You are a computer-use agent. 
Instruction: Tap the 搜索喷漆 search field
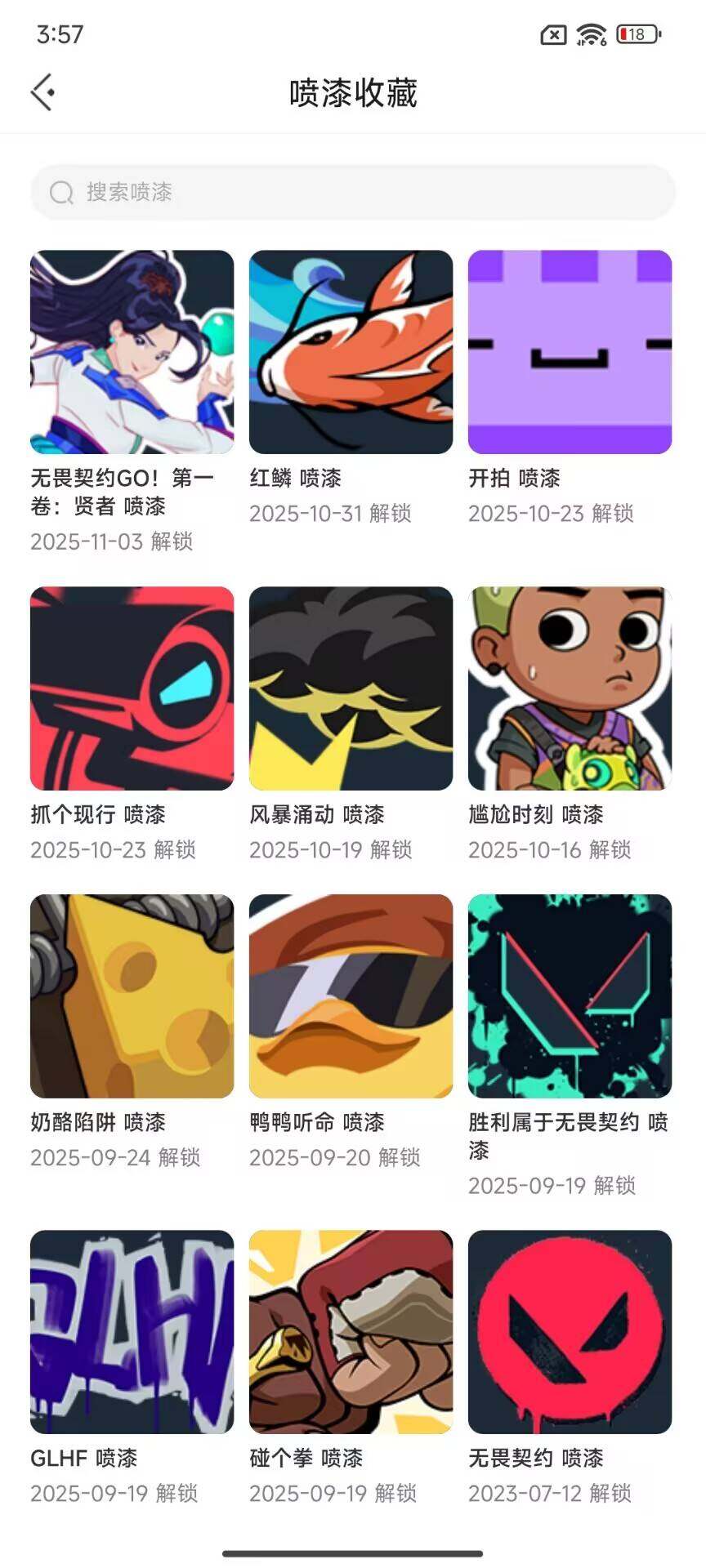[x=353, y=192]
